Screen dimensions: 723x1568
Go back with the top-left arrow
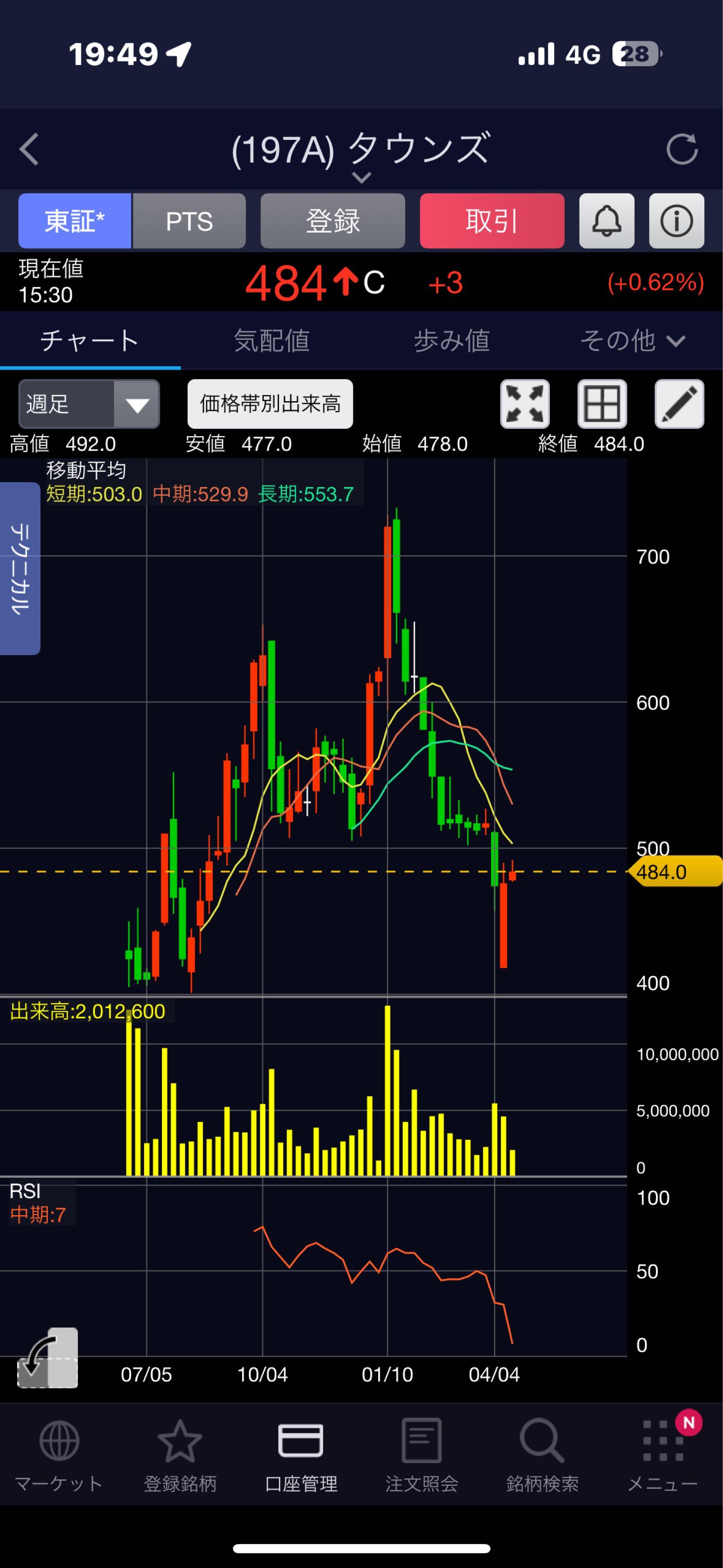pos(29,149)
